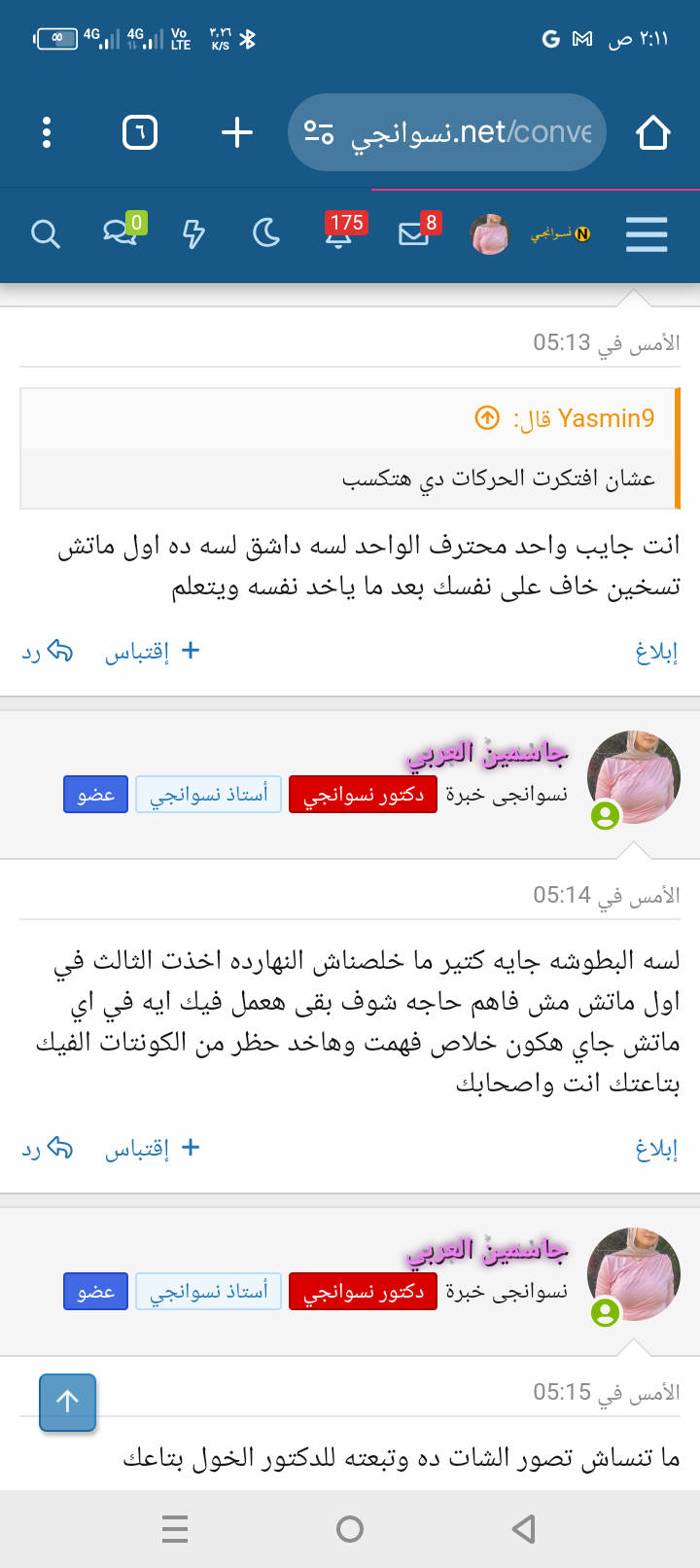Open the account avatar in the header
This screenshot has width=700, height=1568.
(x=490, y=234)
